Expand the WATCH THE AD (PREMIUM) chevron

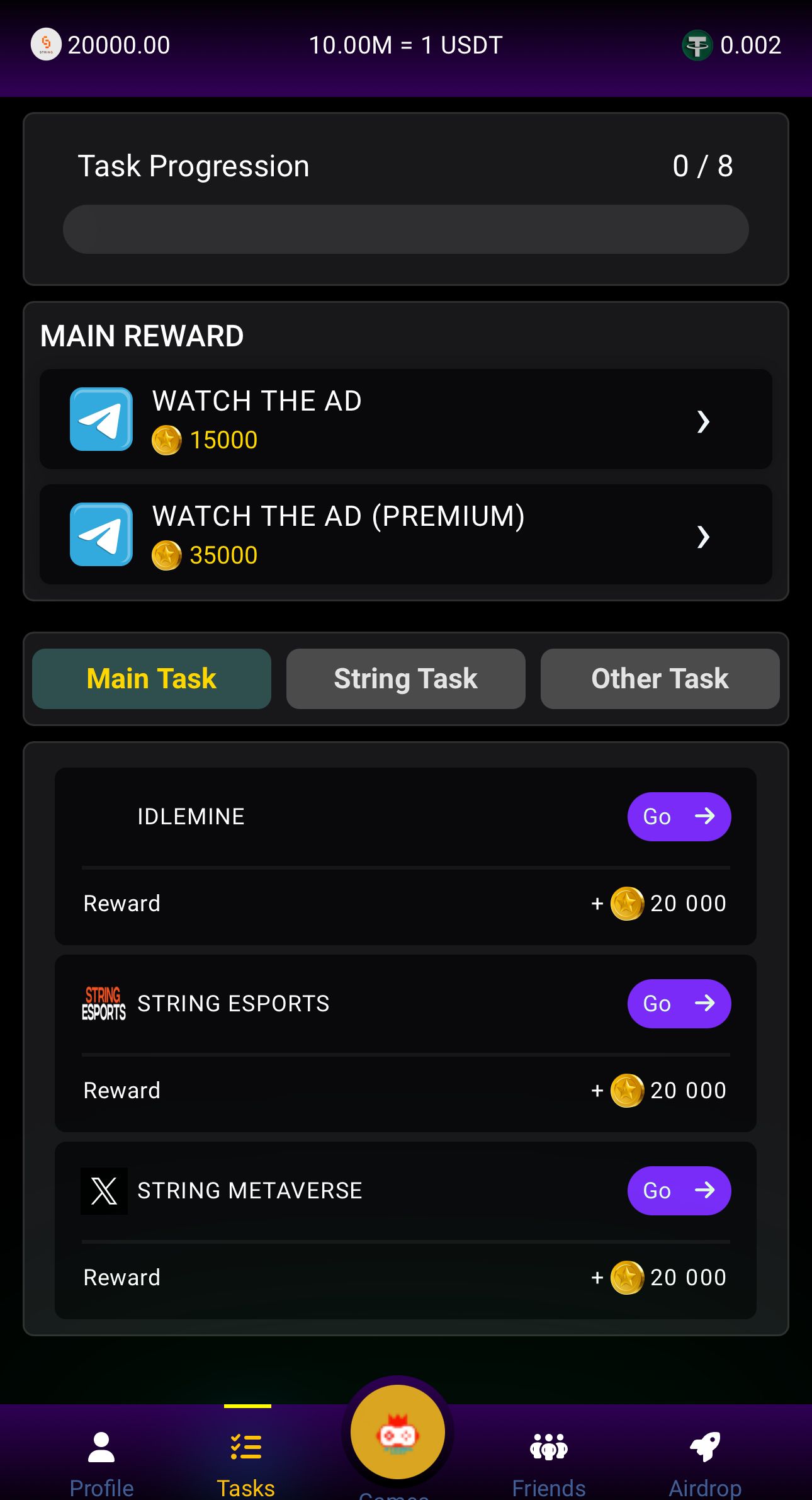(x=704, y=537)
